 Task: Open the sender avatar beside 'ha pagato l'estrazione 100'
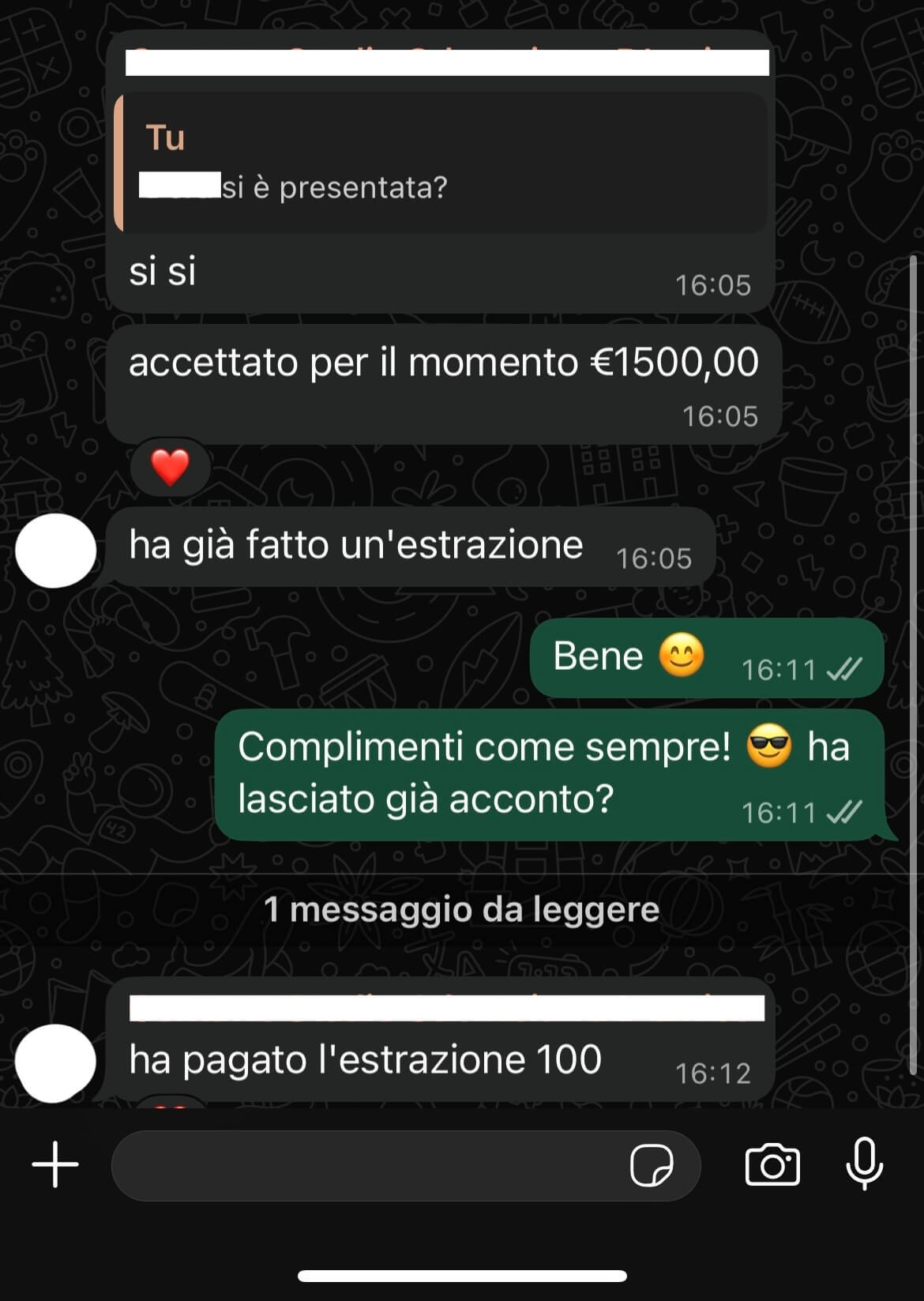(55, 1062)
